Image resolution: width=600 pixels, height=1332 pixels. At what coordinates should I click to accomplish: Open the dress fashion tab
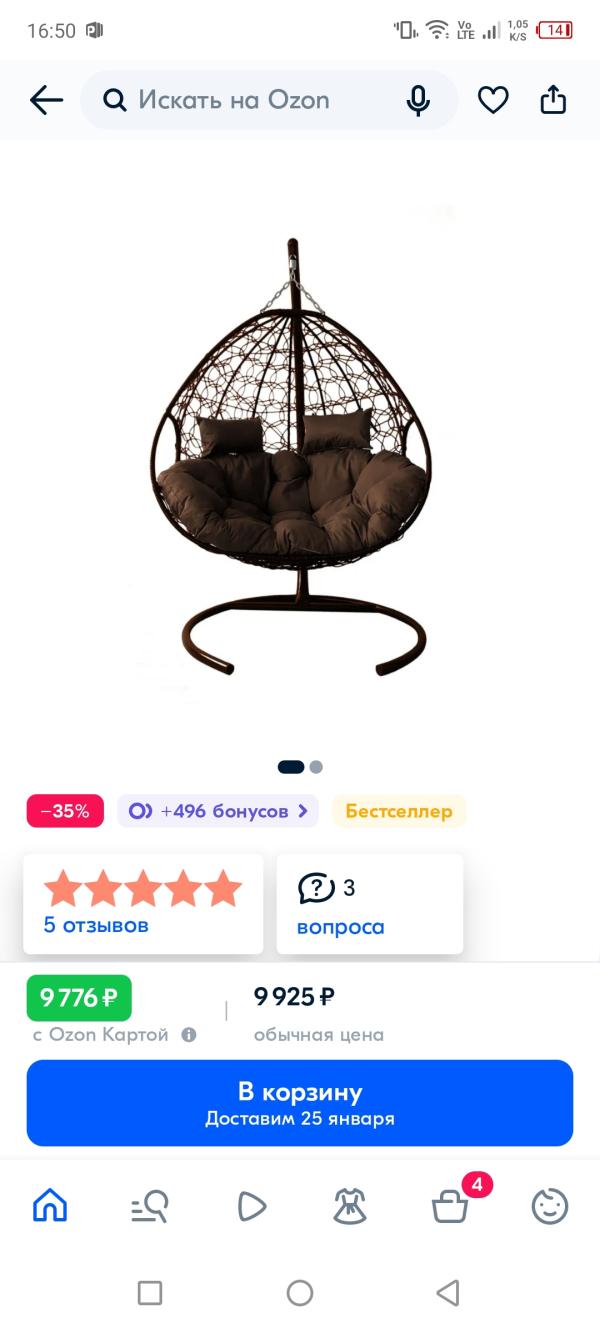click(350, 1207)
